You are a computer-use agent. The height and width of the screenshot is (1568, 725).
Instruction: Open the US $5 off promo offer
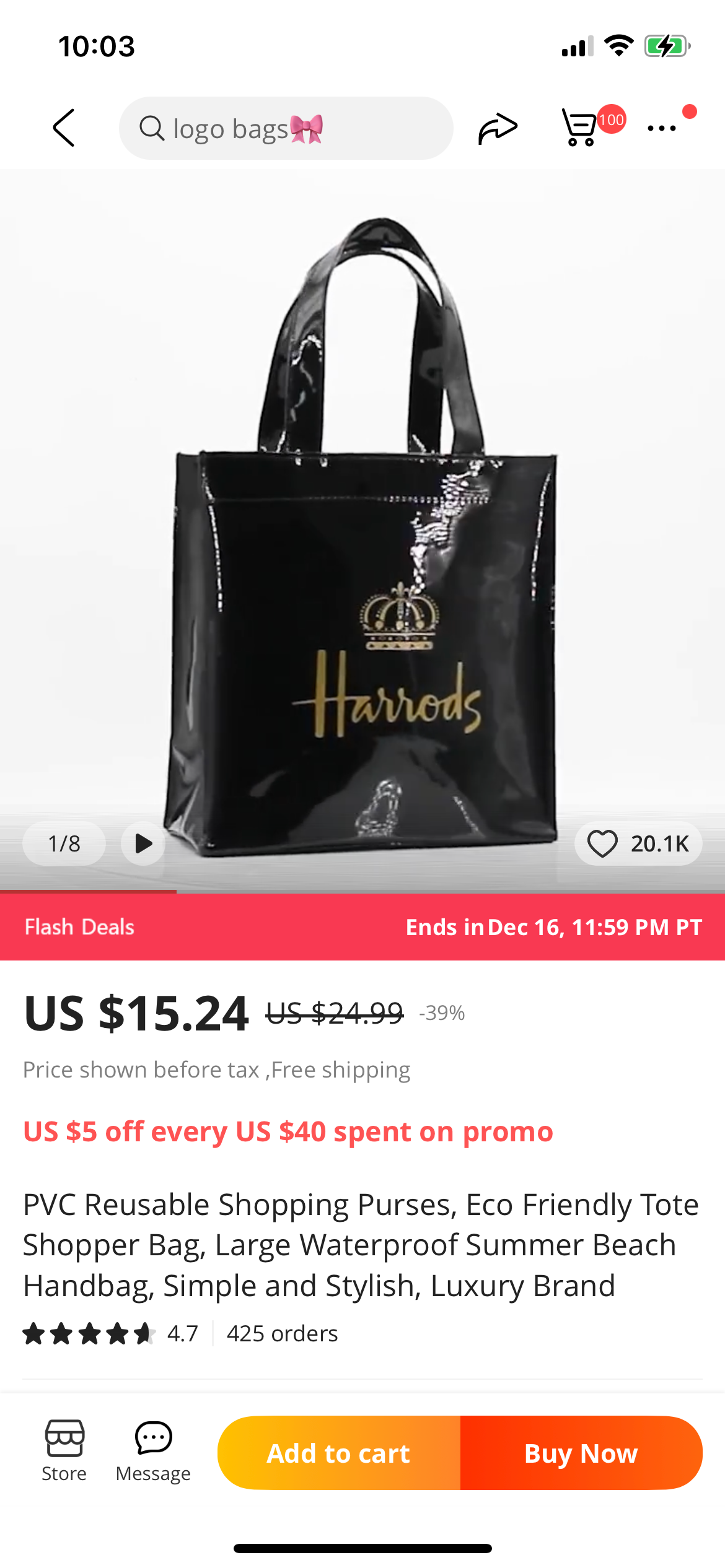click(288, 1131)
